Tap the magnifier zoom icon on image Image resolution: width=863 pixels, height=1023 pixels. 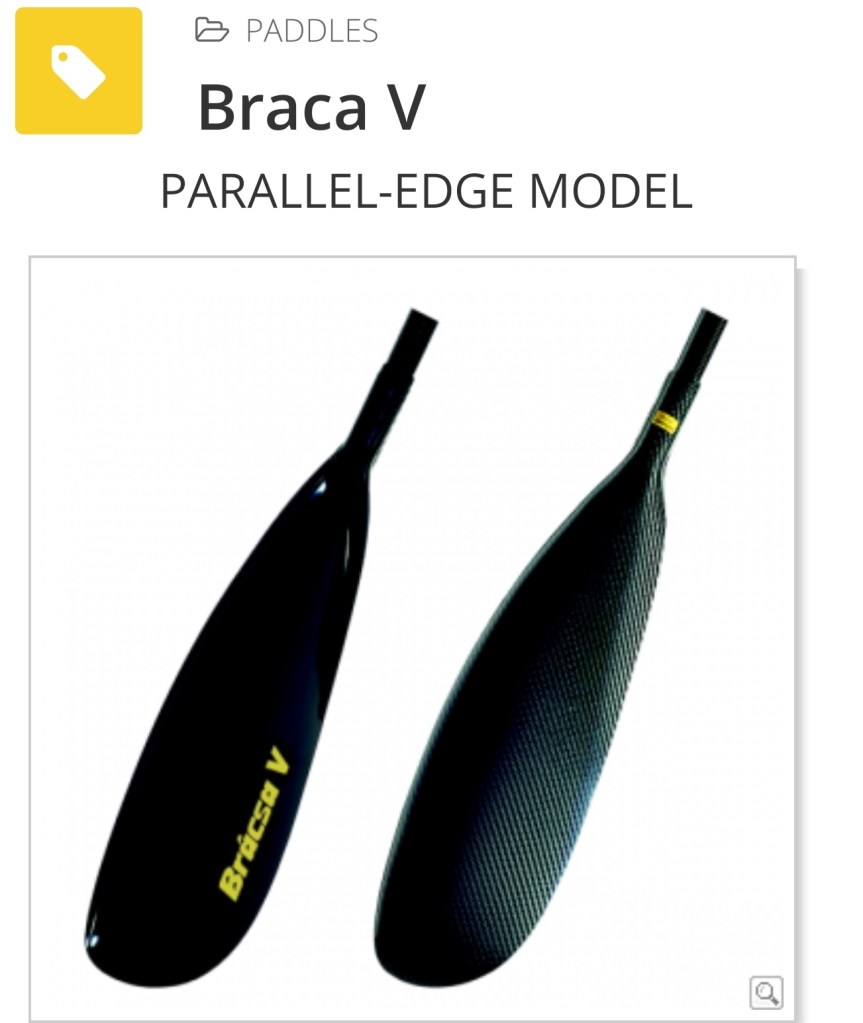coord(766,991)
